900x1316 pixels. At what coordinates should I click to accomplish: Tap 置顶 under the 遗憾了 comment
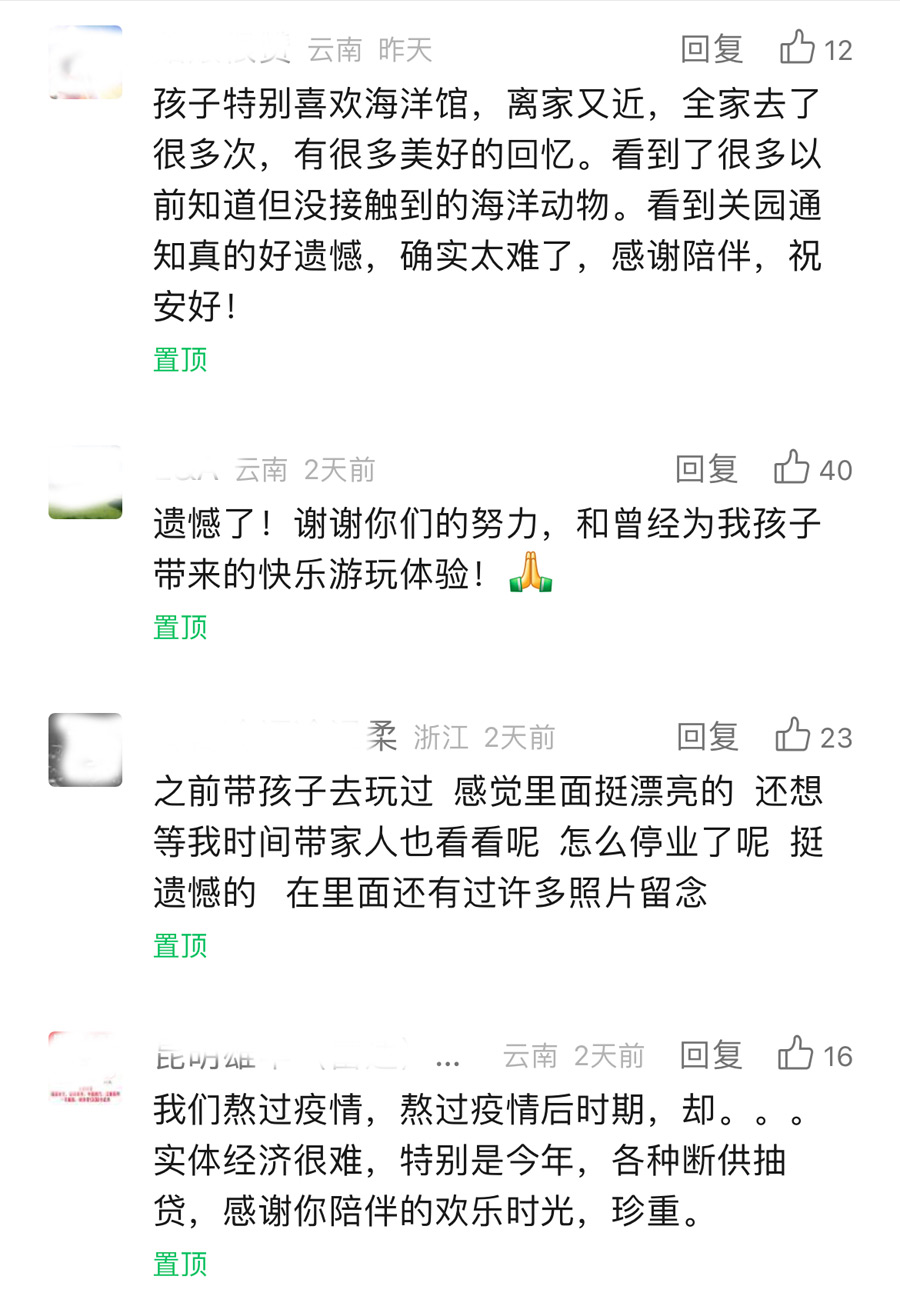180,628
